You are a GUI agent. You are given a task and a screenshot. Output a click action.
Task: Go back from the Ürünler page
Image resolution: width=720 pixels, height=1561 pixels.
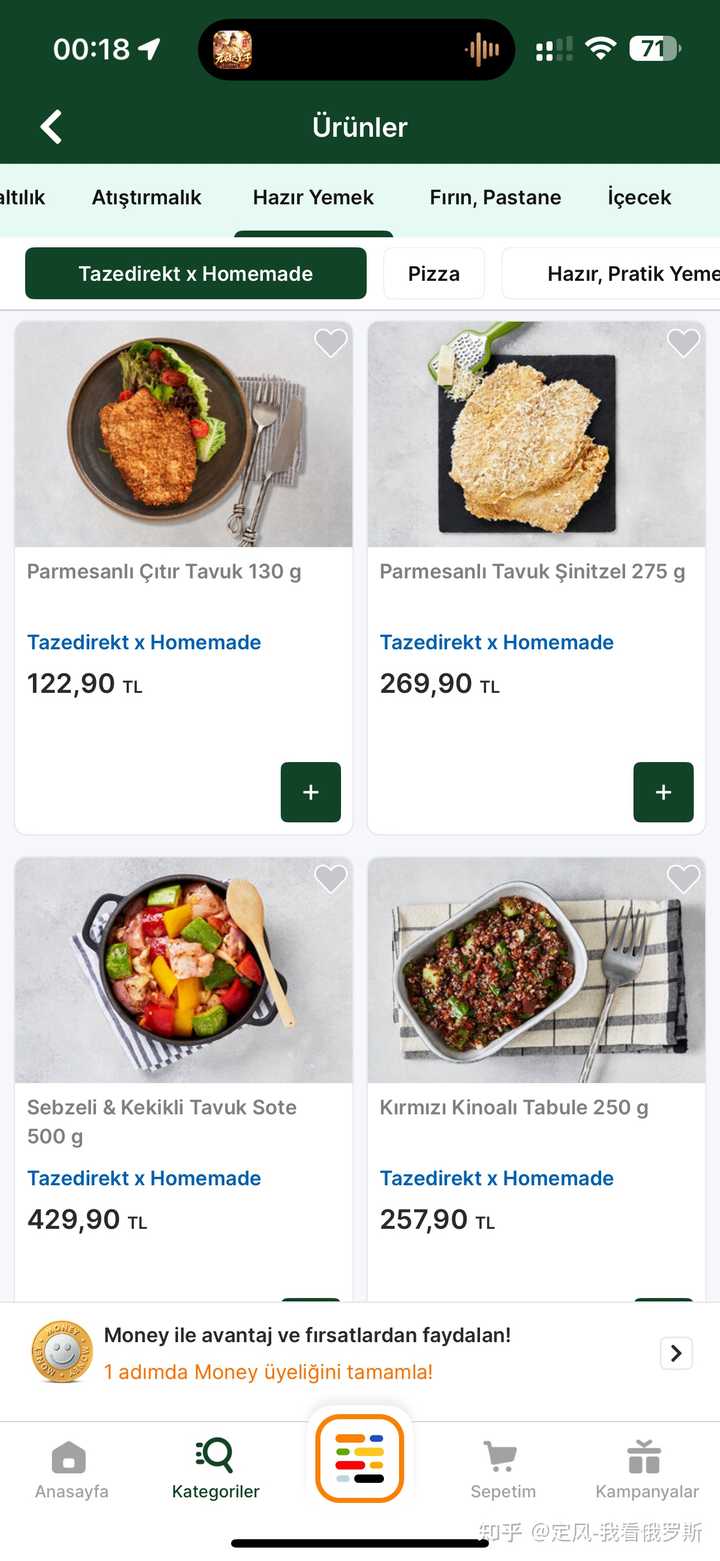coord(51,127)
